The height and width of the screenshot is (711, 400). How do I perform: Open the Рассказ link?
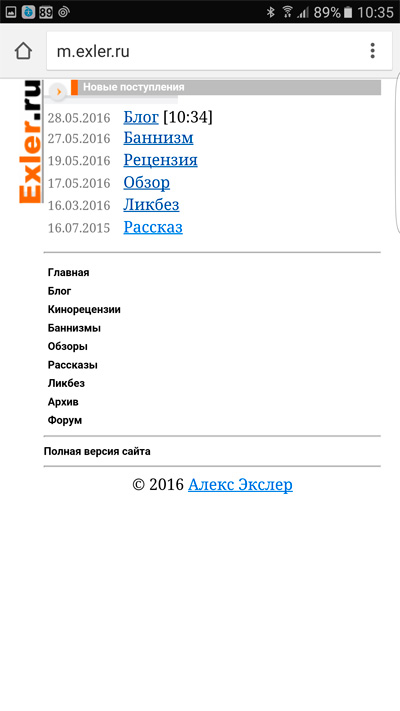[x=153, y=227]
